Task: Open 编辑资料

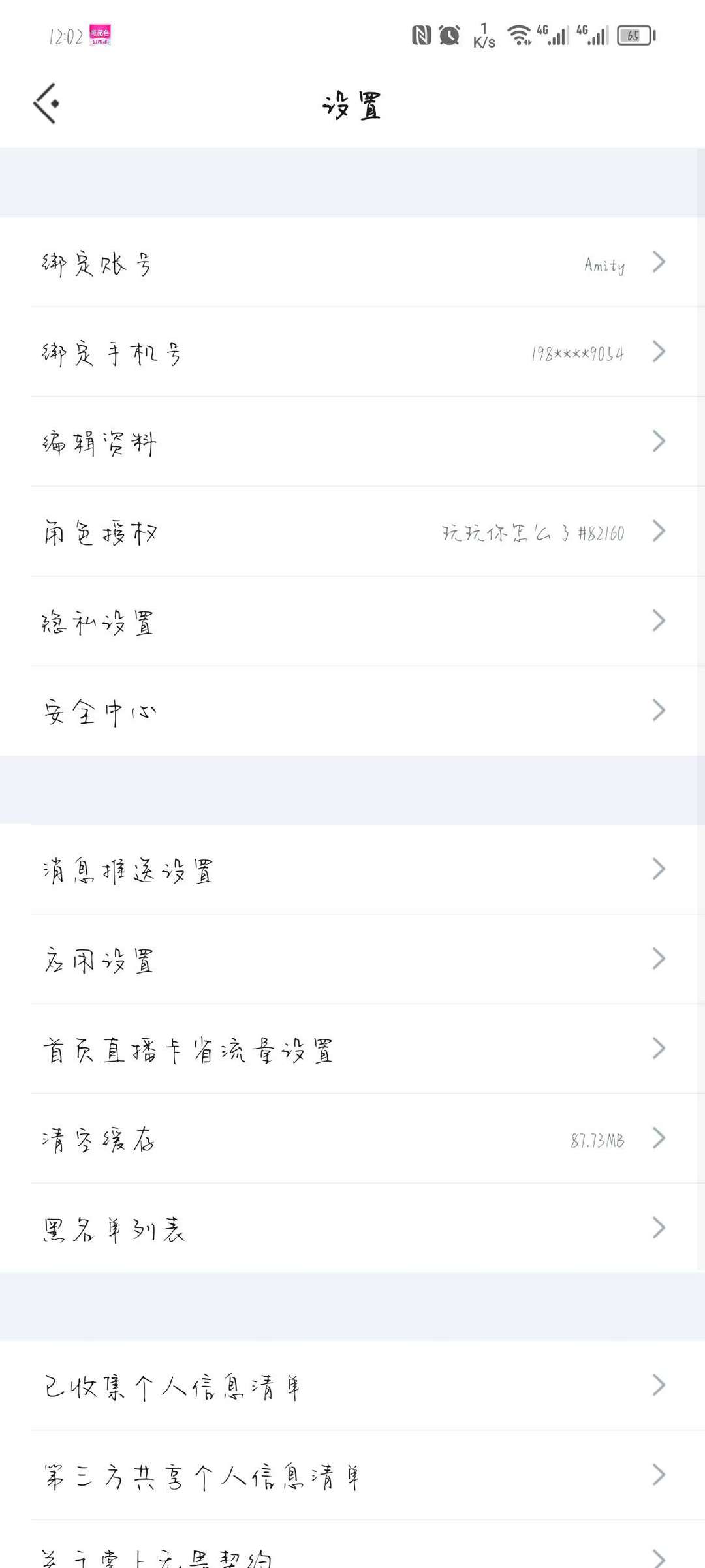Action: tap(352, 442)
